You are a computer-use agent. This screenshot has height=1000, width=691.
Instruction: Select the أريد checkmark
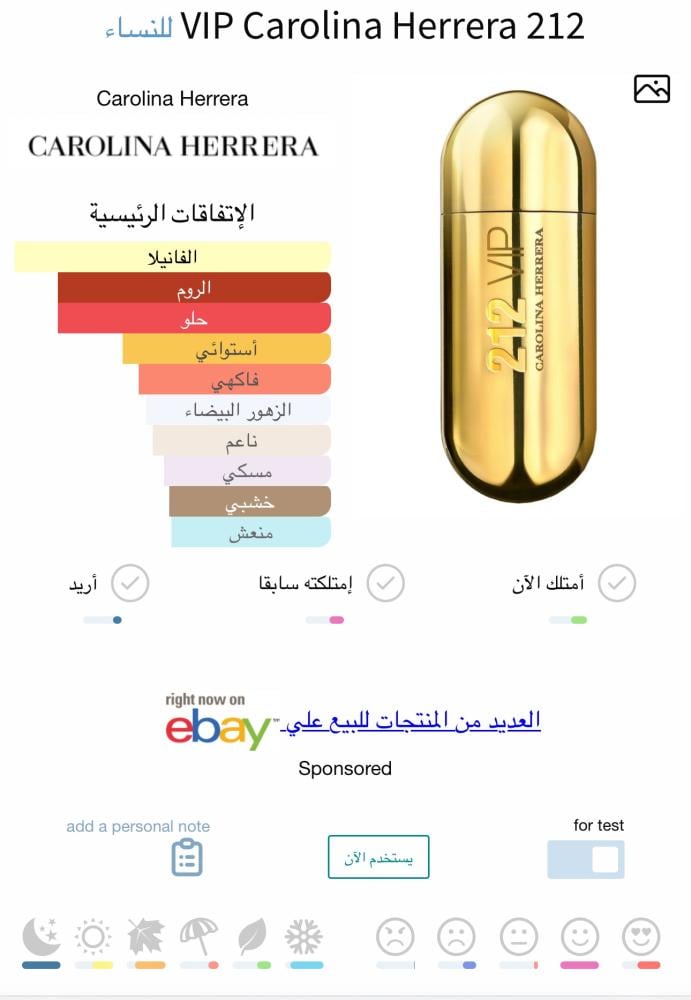pos(130,583)
